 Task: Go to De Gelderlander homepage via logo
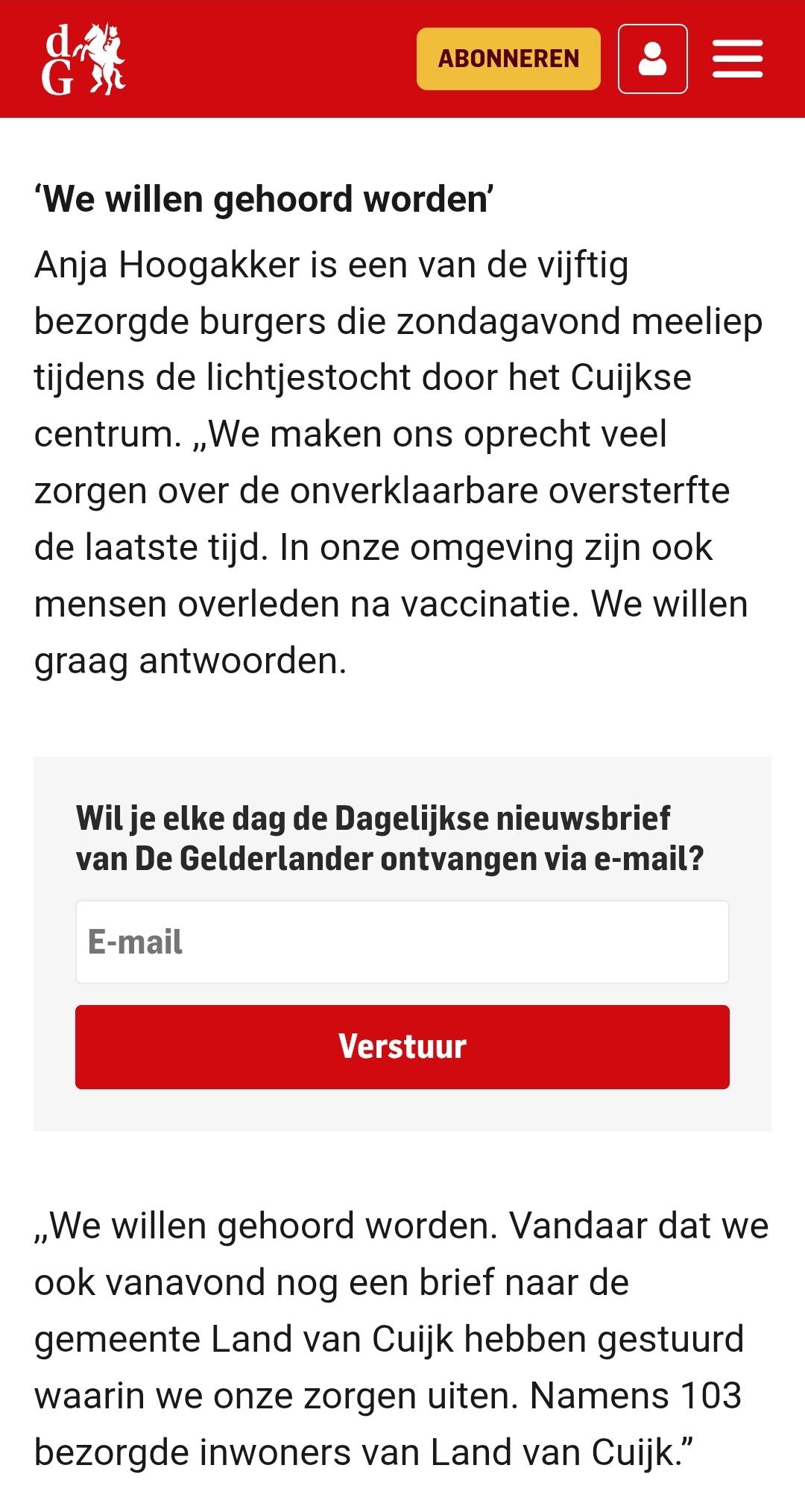click(x=83, y=60)
